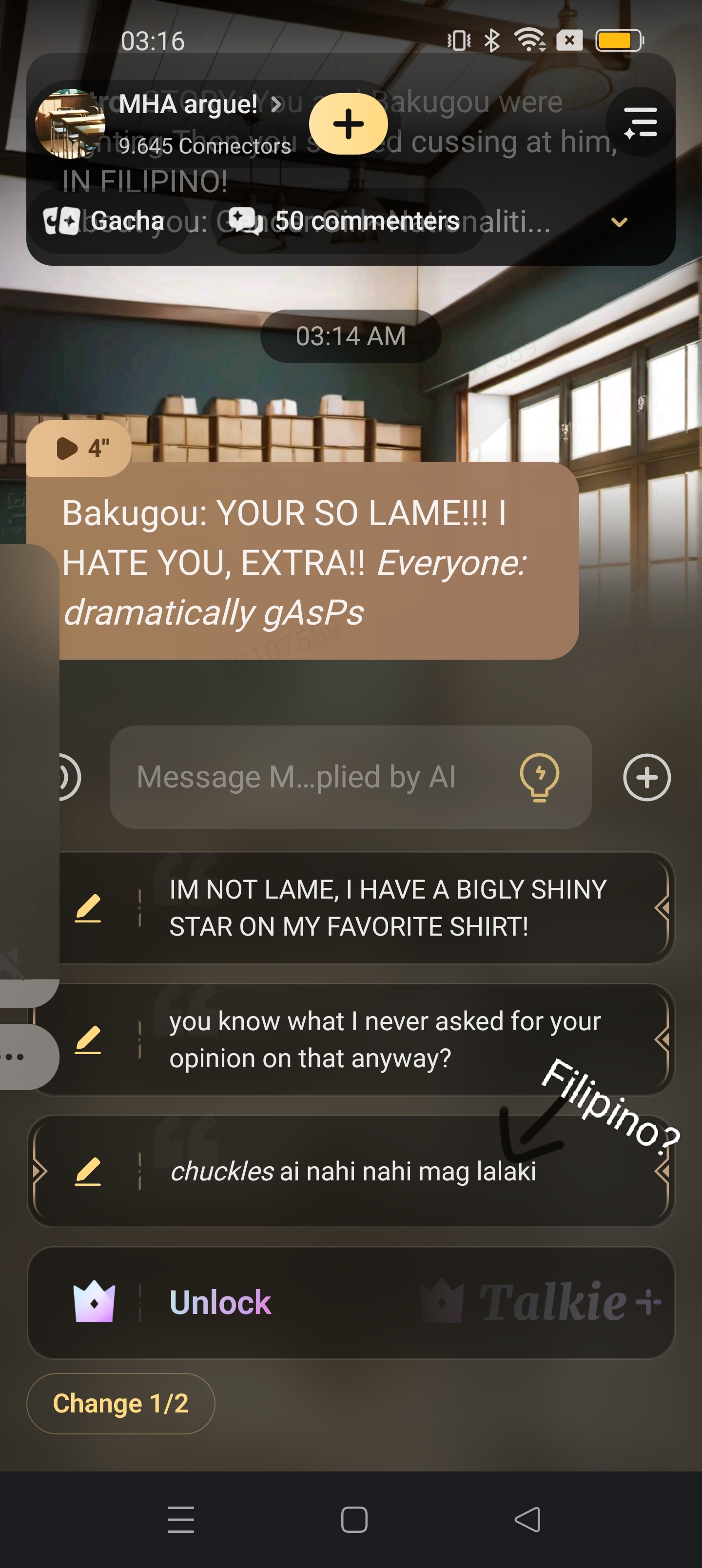
Task: Tap the yellow plus connect button
Action: tap(348, 124)
